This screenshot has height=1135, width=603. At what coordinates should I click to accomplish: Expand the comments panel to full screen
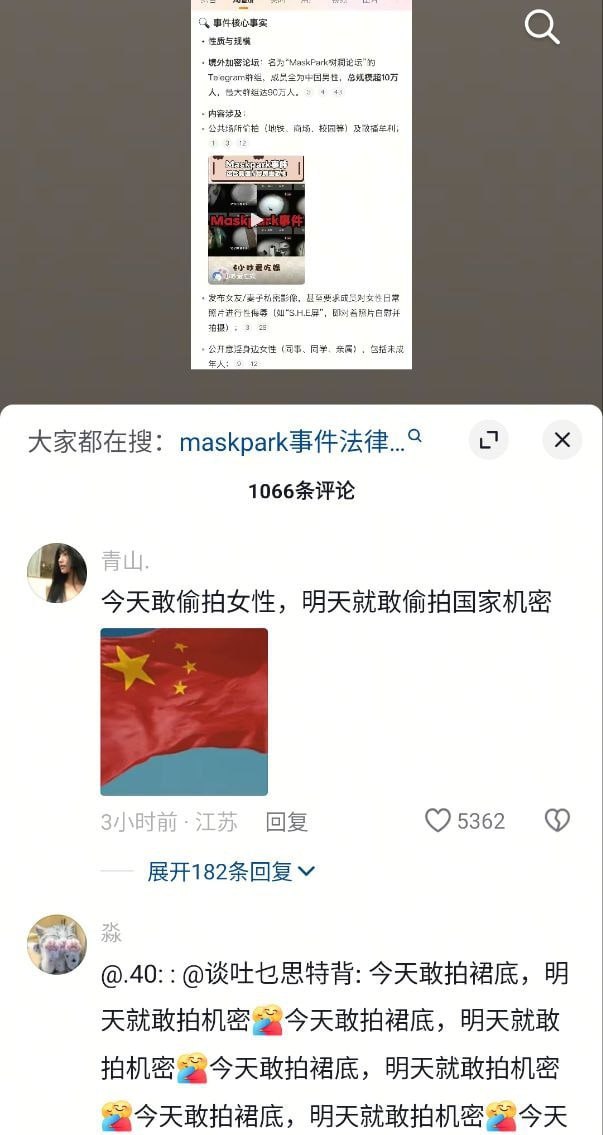click(x=488, y=440)
